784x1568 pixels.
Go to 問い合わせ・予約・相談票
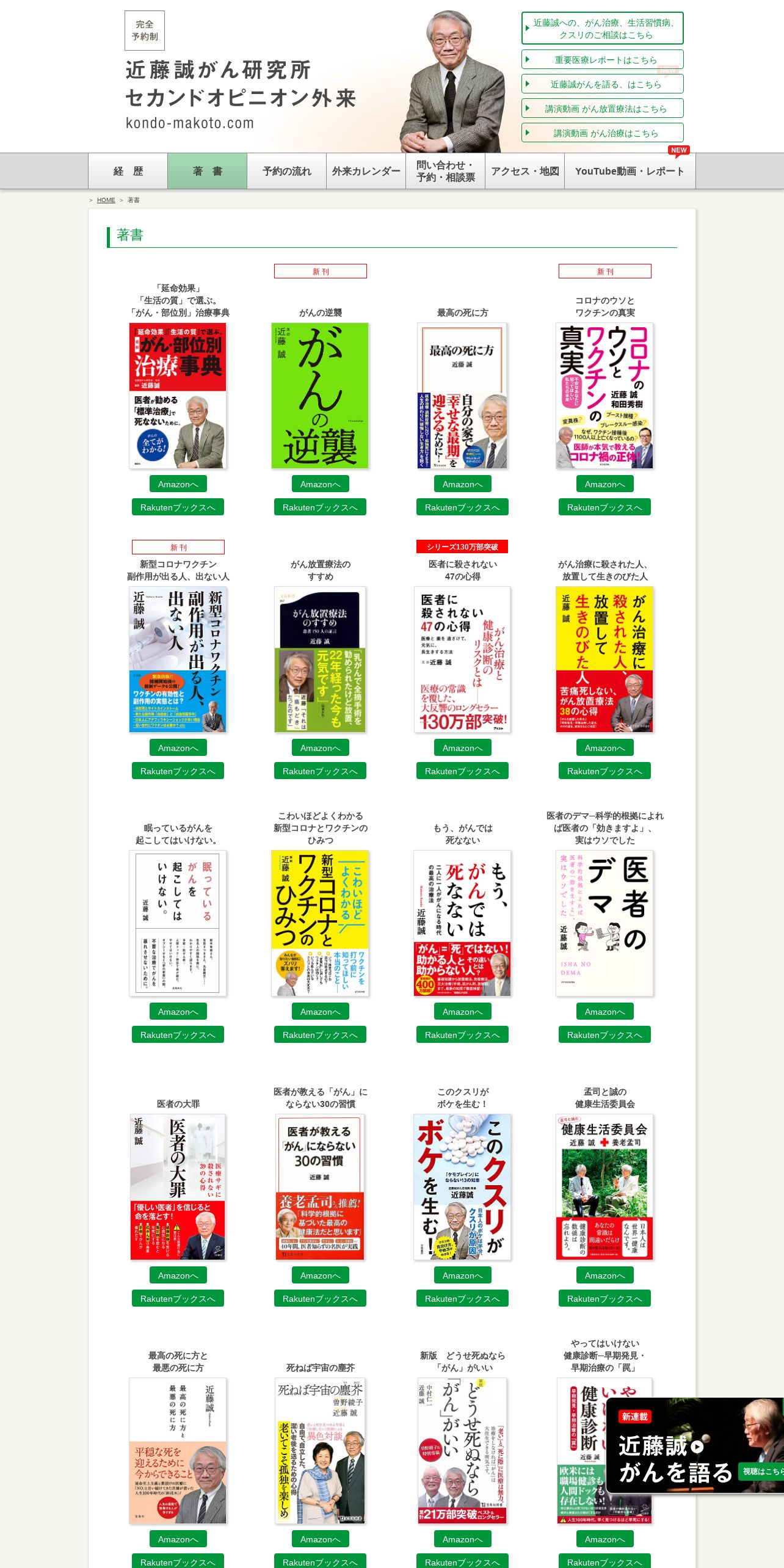[x=445, y=171]
